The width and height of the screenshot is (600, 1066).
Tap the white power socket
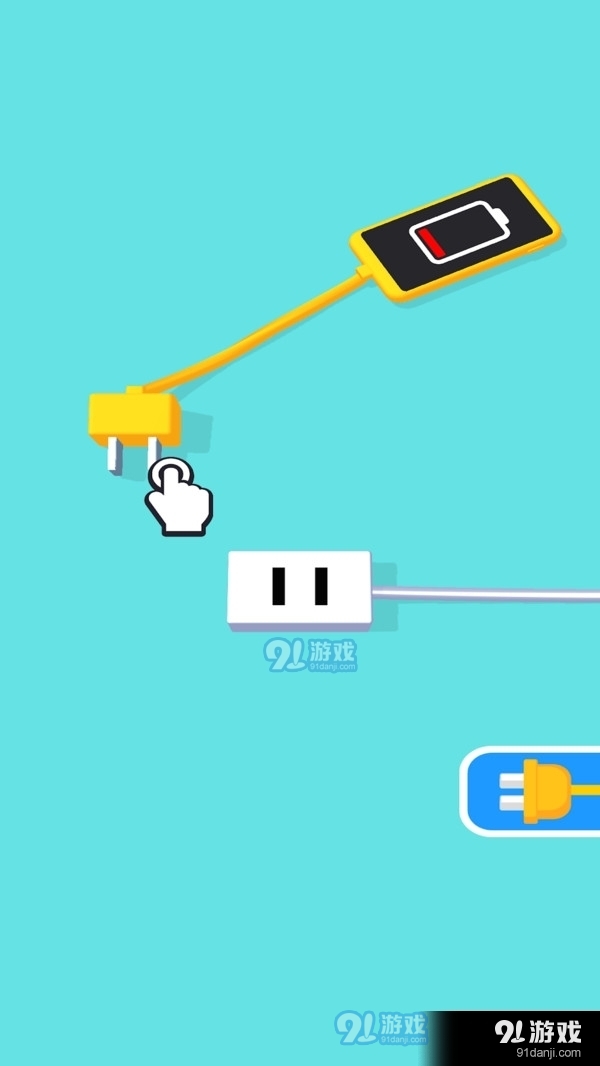point(299,588)
